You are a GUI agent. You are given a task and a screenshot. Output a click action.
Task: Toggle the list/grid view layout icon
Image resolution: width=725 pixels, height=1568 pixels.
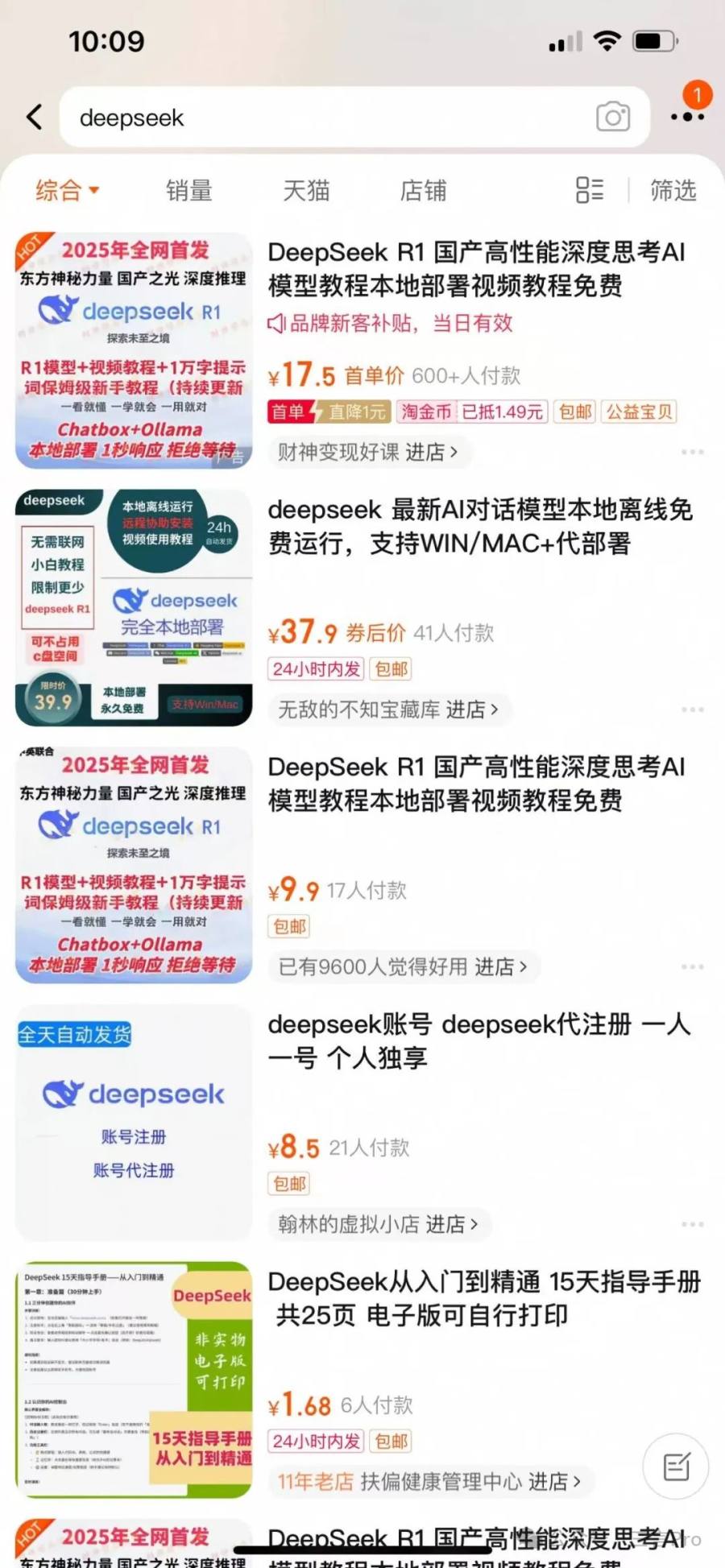(590, 190)
